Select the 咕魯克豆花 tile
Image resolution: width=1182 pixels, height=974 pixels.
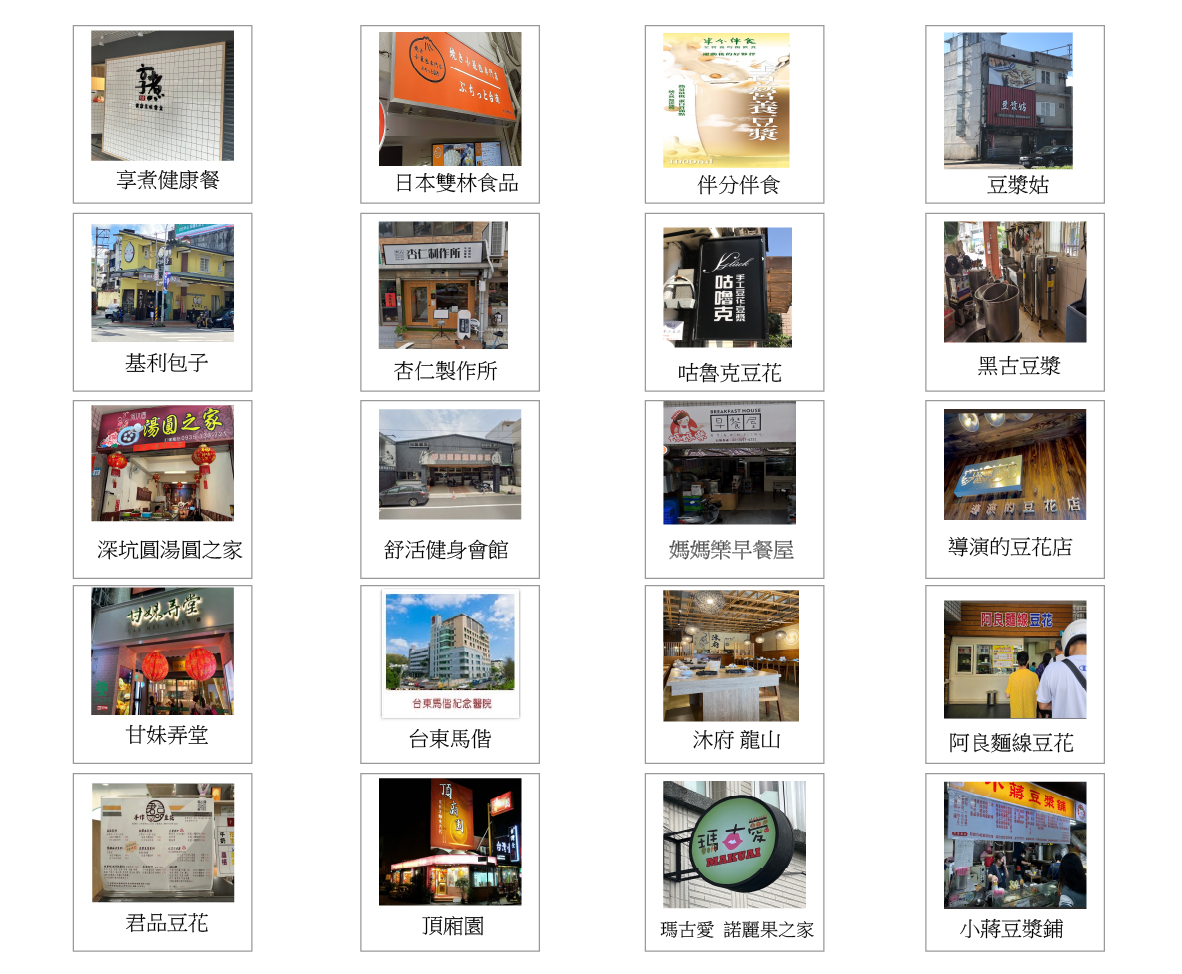pyautogui.click(x=734, y=301)
